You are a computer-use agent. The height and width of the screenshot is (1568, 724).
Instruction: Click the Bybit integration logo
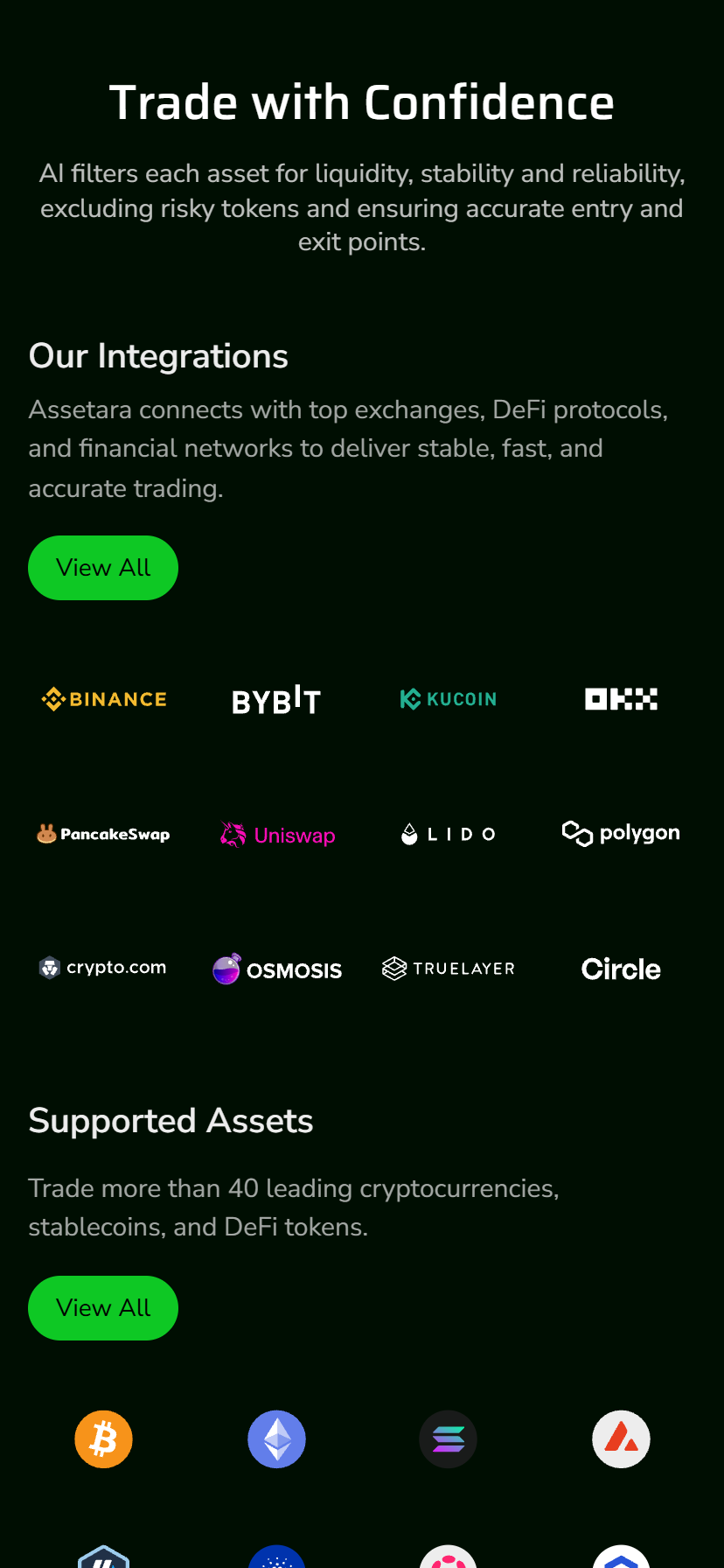(276, 699)
